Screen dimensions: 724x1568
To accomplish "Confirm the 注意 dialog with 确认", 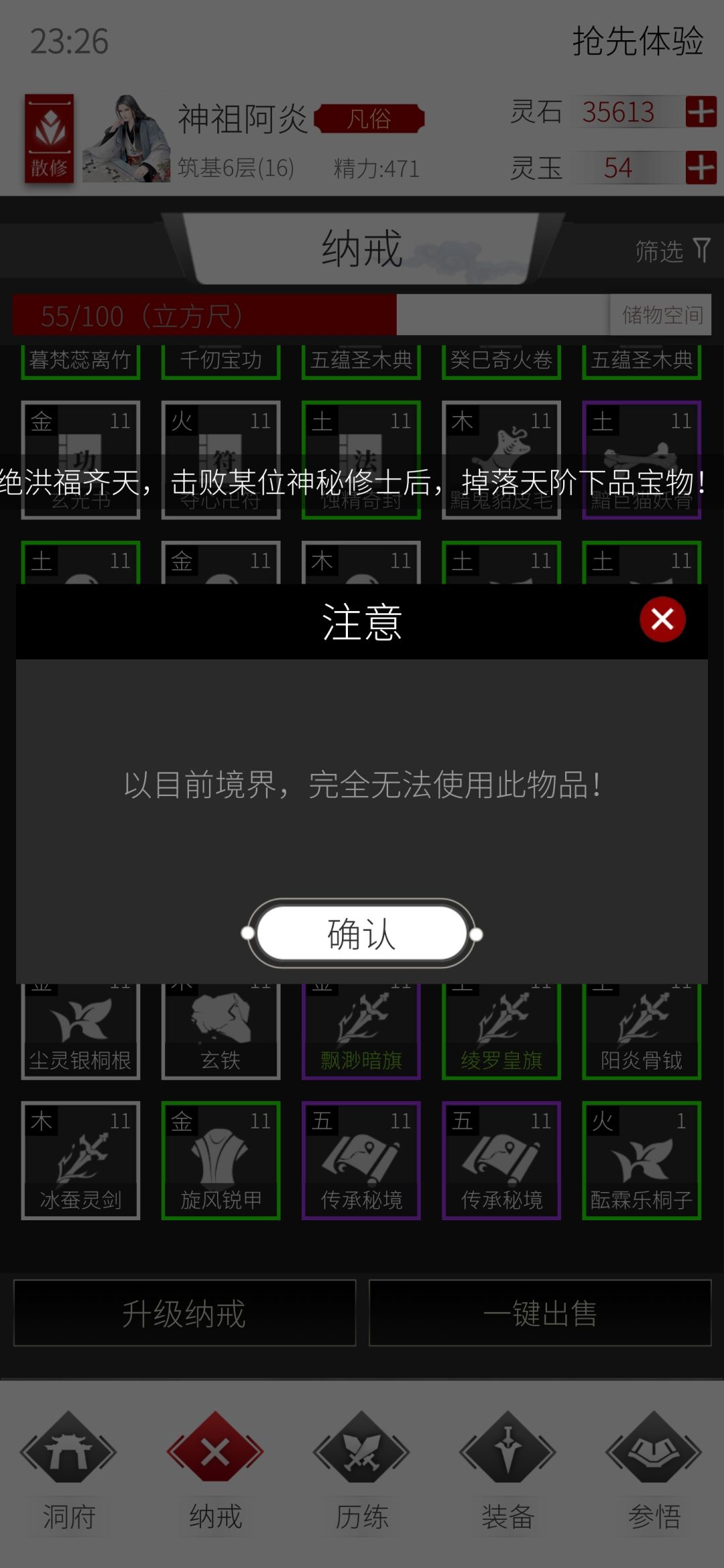I will (x=362, y=933).
